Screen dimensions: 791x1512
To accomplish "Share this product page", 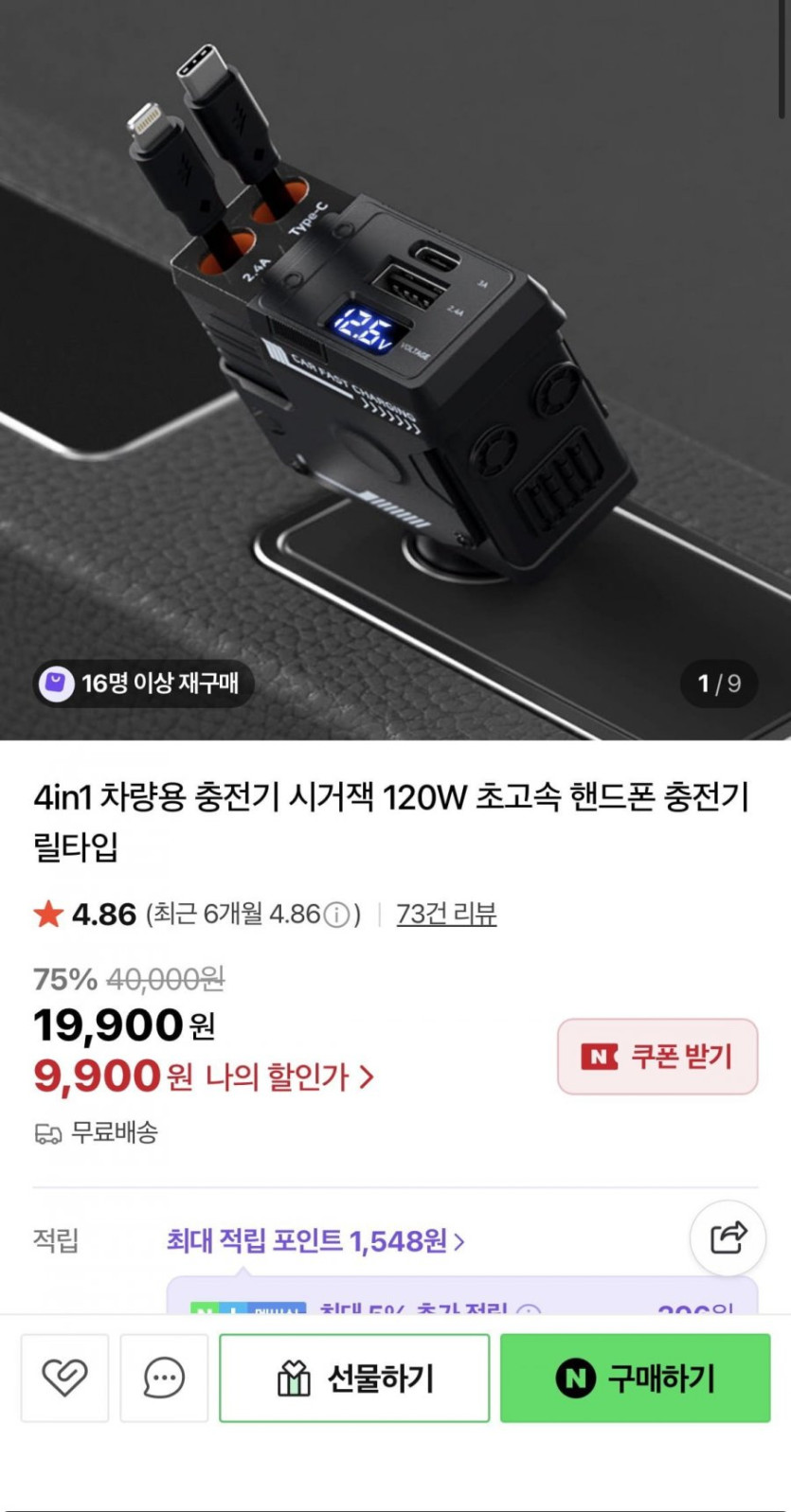I will (727, 1237).
